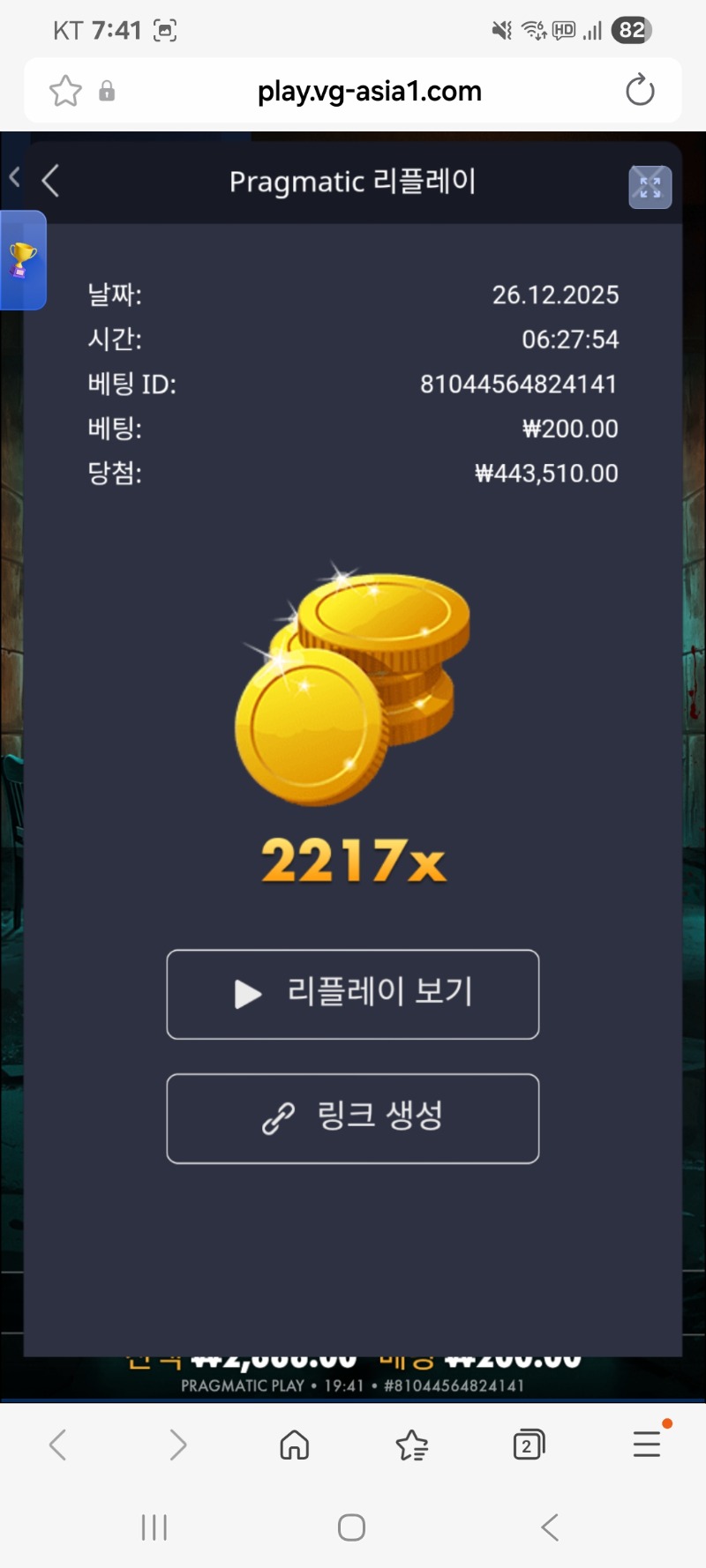Open the browser hamburger menu
This screenshot has width=706, height=1568.
(x=647, y=1445)
